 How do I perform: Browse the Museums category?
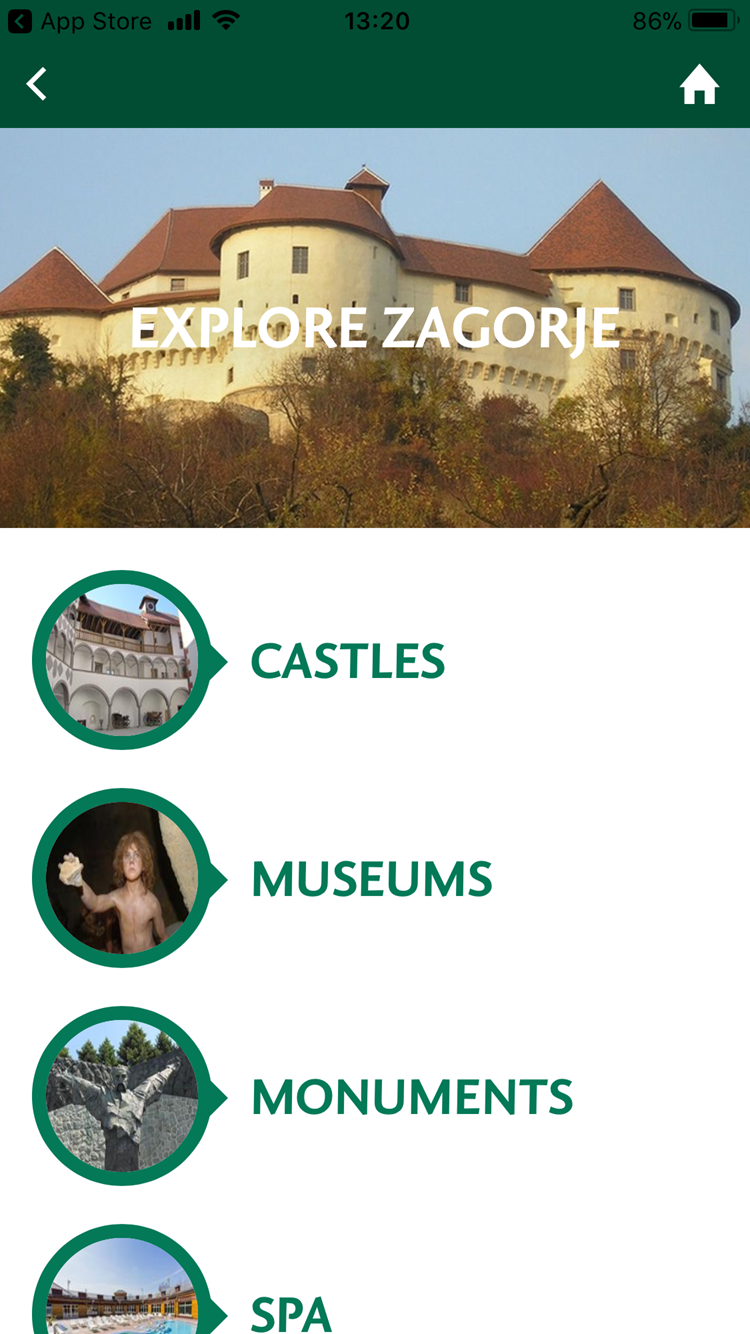coord(371,879)
